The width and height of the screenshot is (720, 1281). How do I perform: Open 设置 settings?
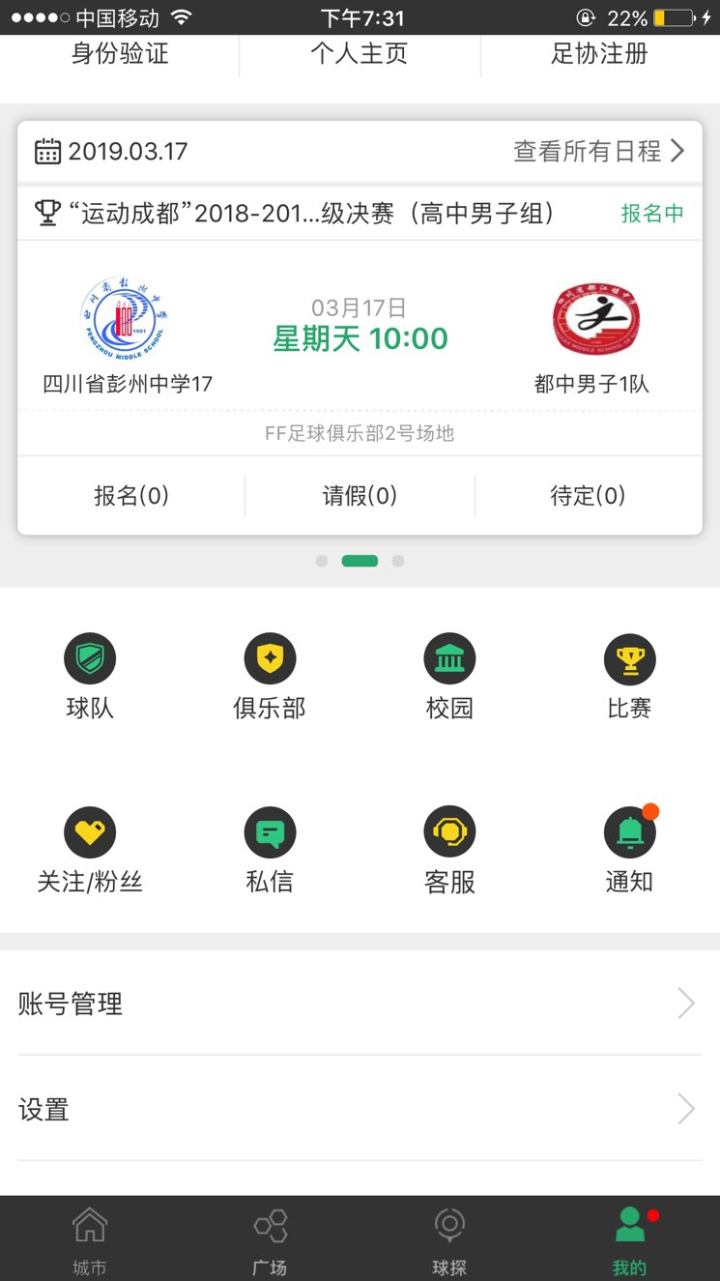click(360, 1109)
